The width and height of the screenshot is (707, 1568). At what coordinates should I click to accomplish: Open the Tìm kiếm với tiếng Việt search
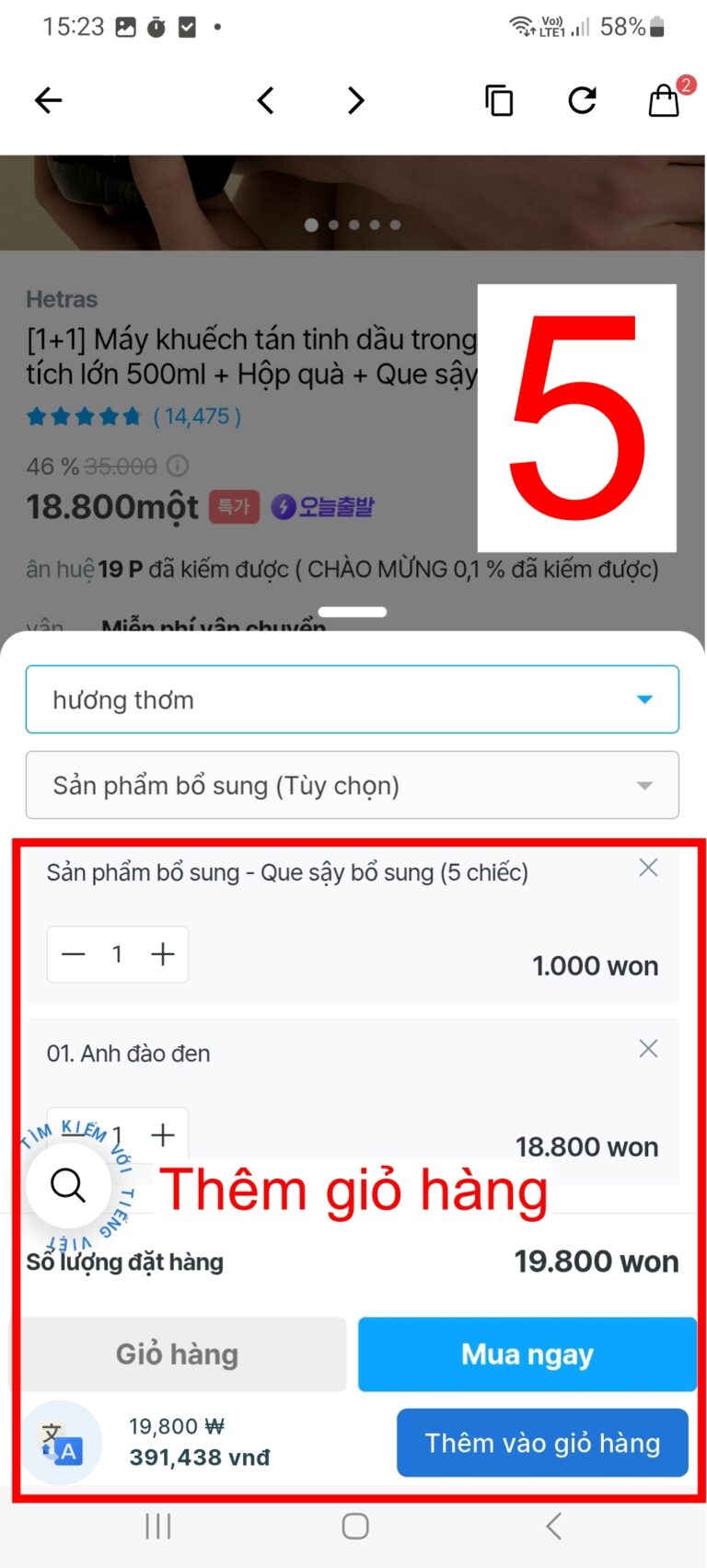coord(69,1185)
